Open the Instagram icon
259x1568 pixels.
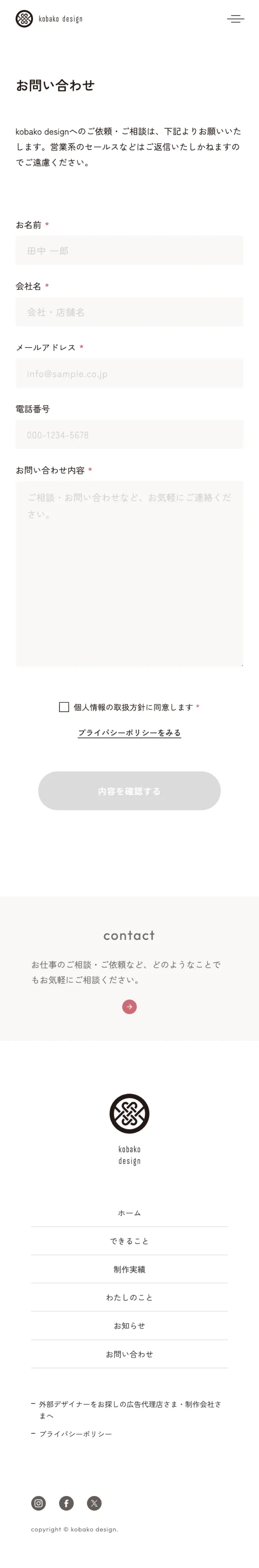point(38,1503)
